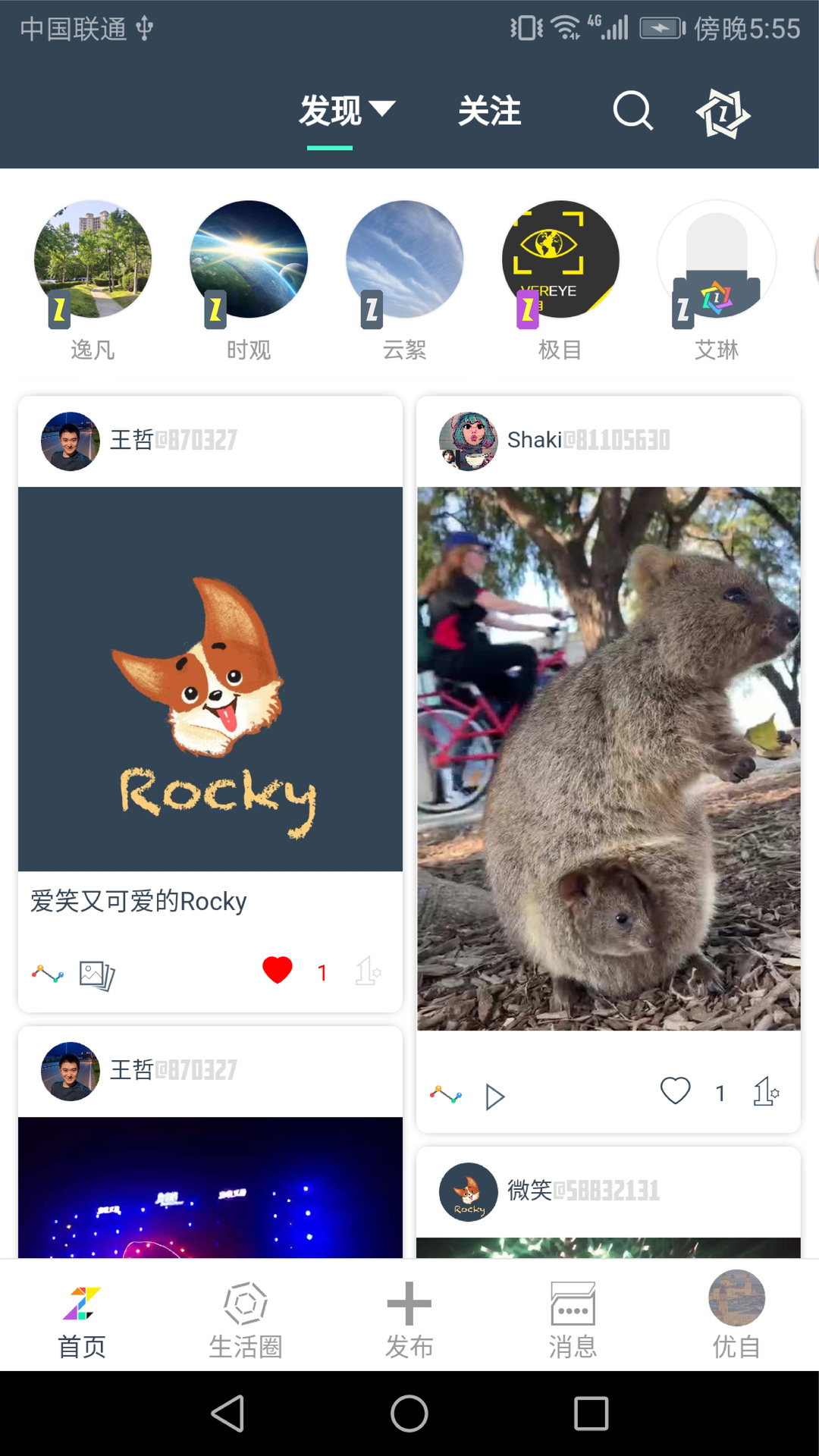819x1456 pixels.
Task: Switch to the 关注 tab
Action: pos(490,111)
